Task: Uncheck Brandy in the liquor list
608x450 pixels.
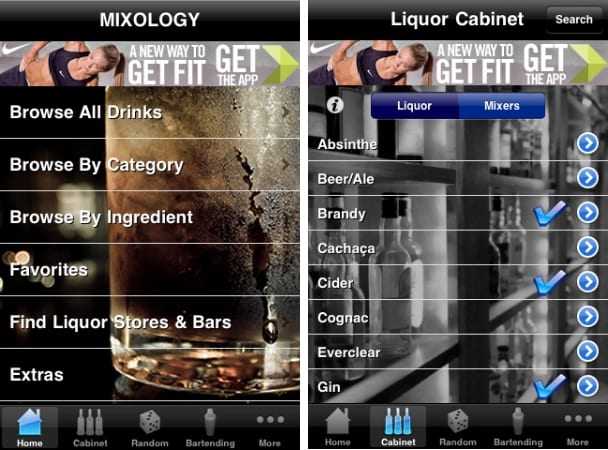Action: click(549, 213)
